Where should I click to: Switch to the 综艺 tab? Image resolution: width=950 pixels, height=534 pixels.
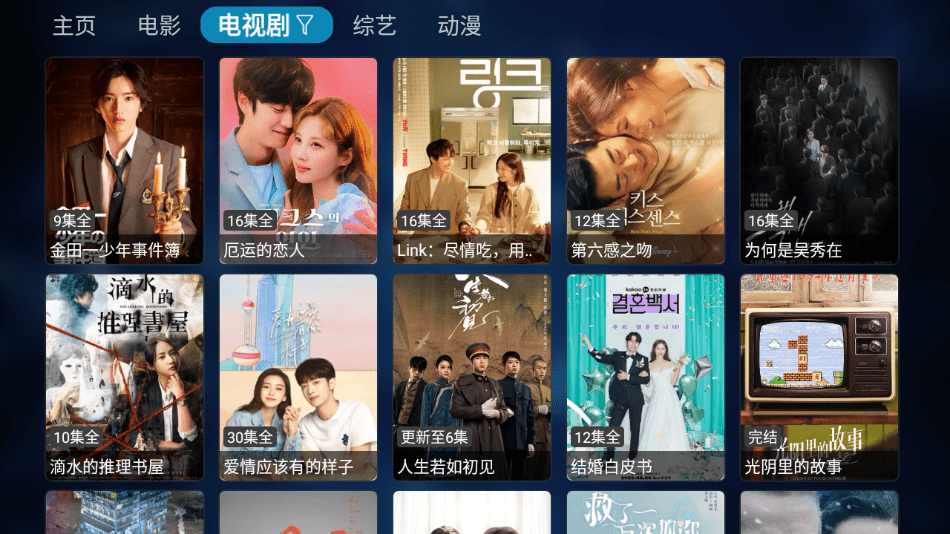tap(374, 26)
